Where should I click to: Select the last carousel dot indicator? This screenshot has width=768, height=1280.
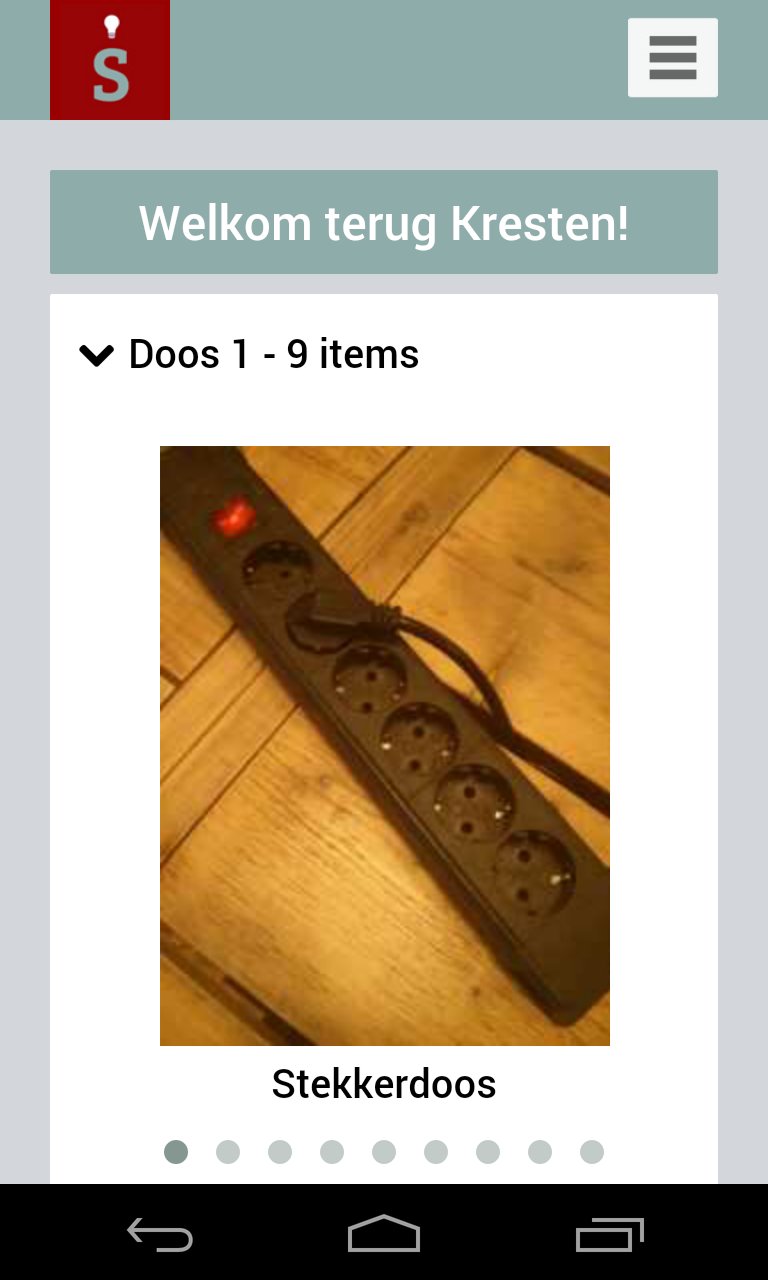point(592,1151)
